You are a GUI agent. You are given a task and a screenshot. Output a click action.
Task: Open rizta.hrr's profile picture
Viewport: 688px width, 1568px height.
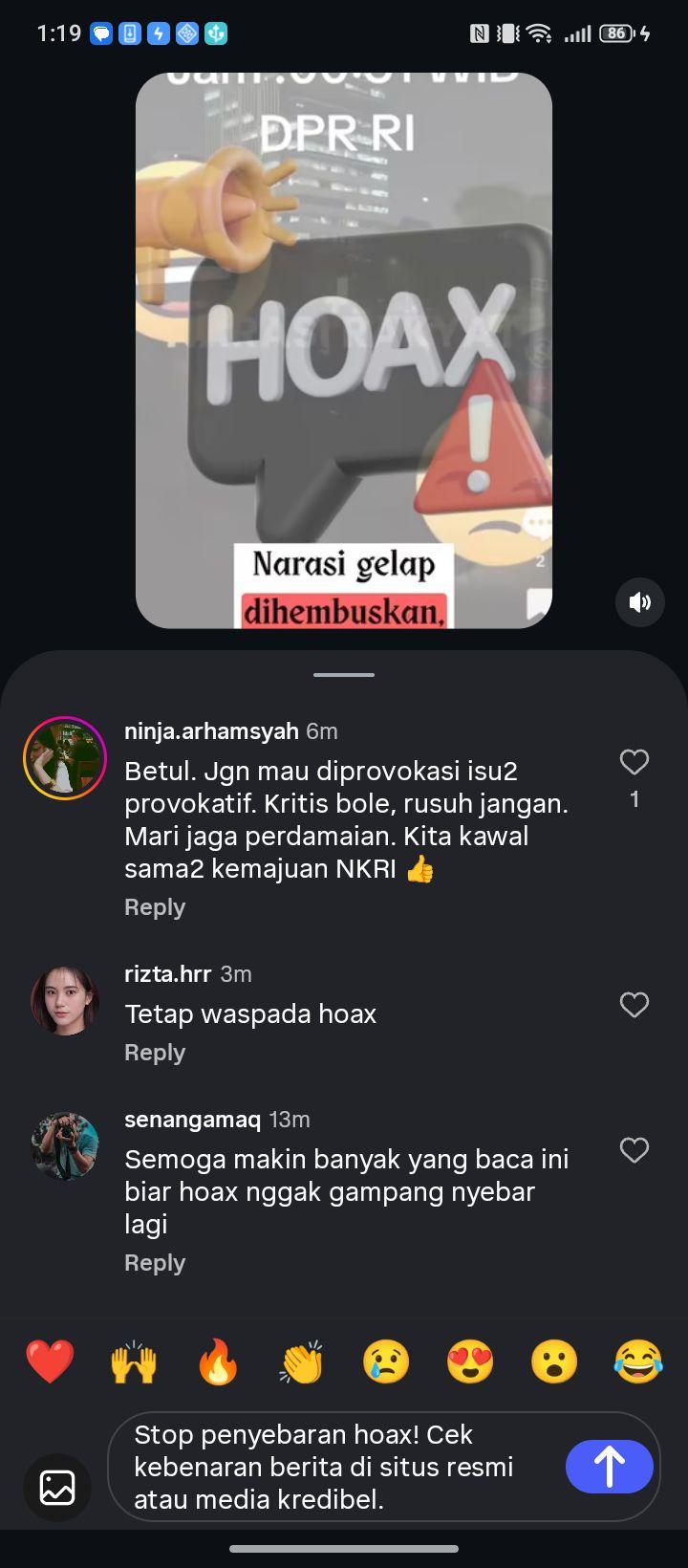click(65, 1001)
